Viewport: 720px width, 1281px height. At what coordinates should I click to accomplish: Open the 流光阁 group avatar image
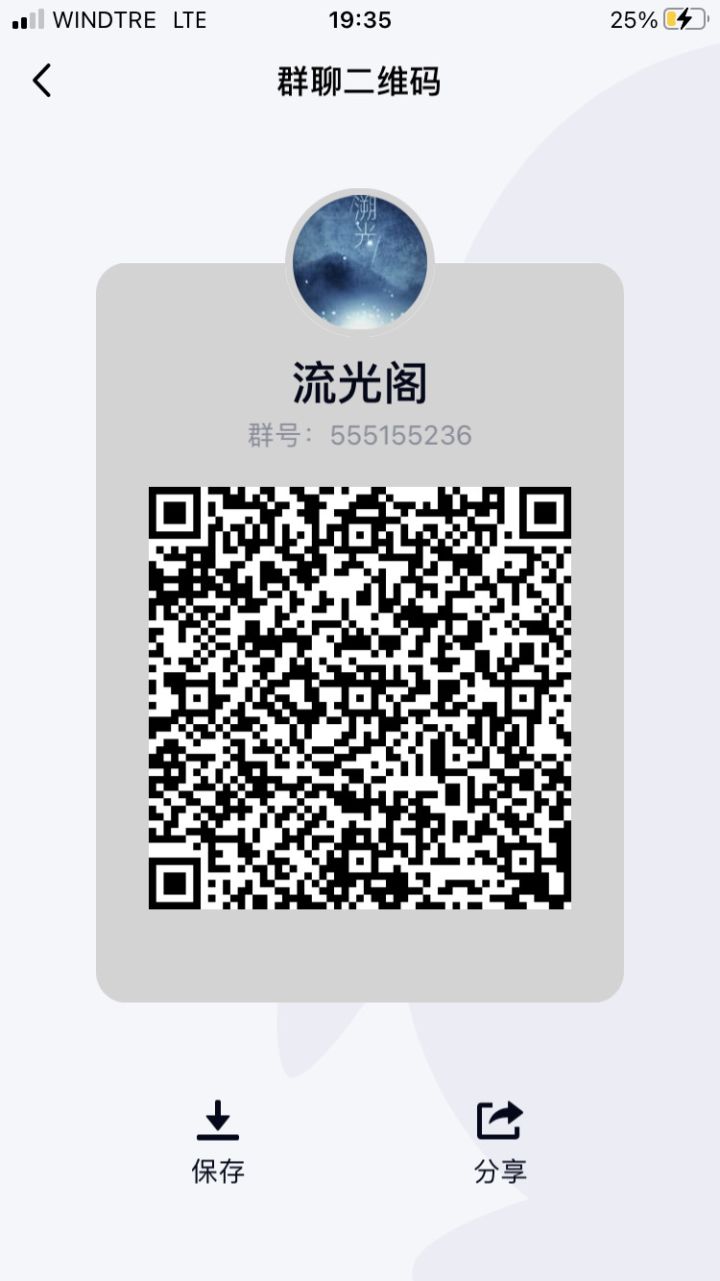point(360,260)
